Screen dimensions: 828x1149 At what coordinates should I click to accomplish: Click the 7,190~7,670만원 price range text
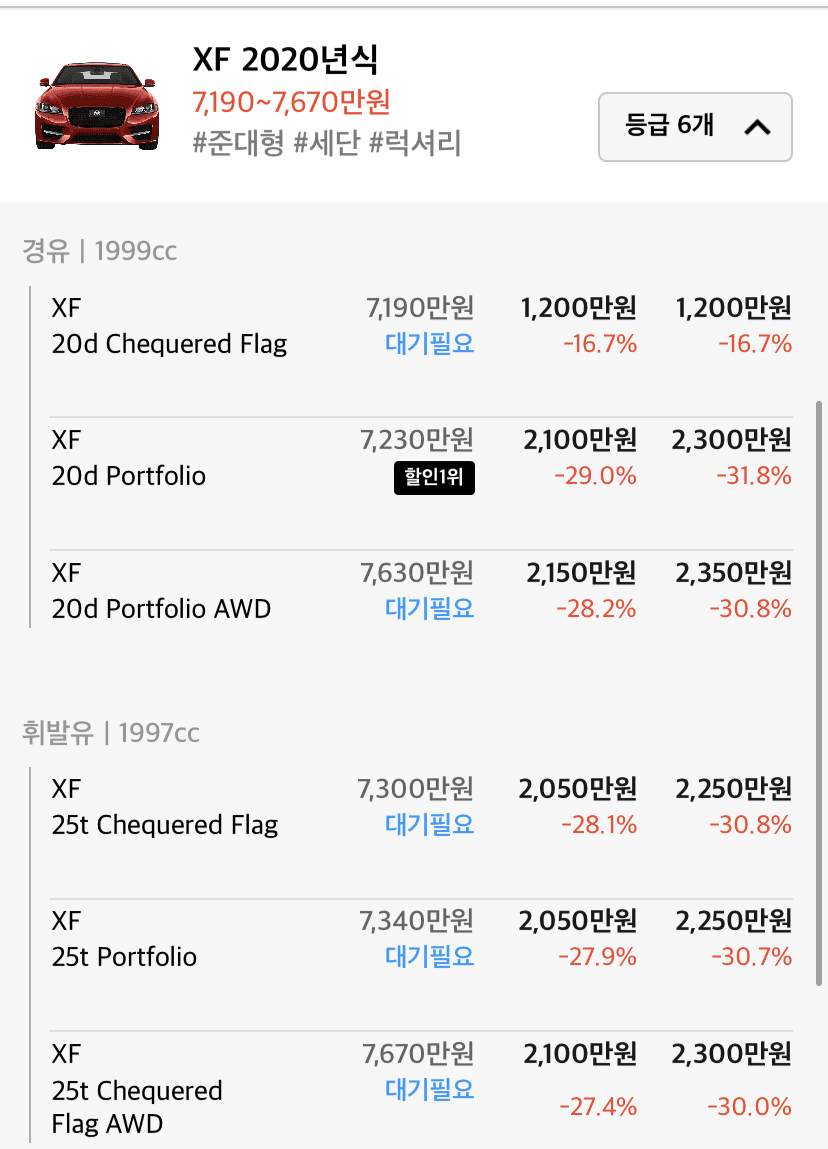click(x=288, y=103)
